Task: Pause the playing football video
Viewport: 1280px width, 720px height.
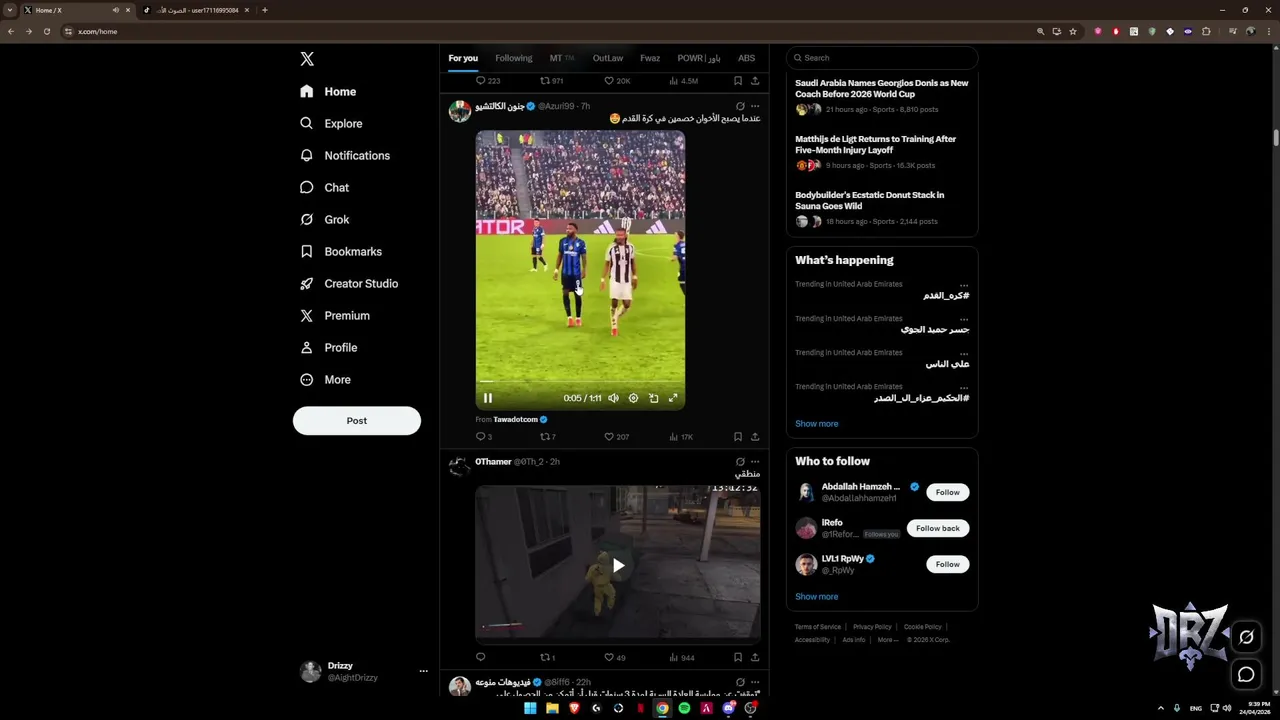Action: click(488, 398)
